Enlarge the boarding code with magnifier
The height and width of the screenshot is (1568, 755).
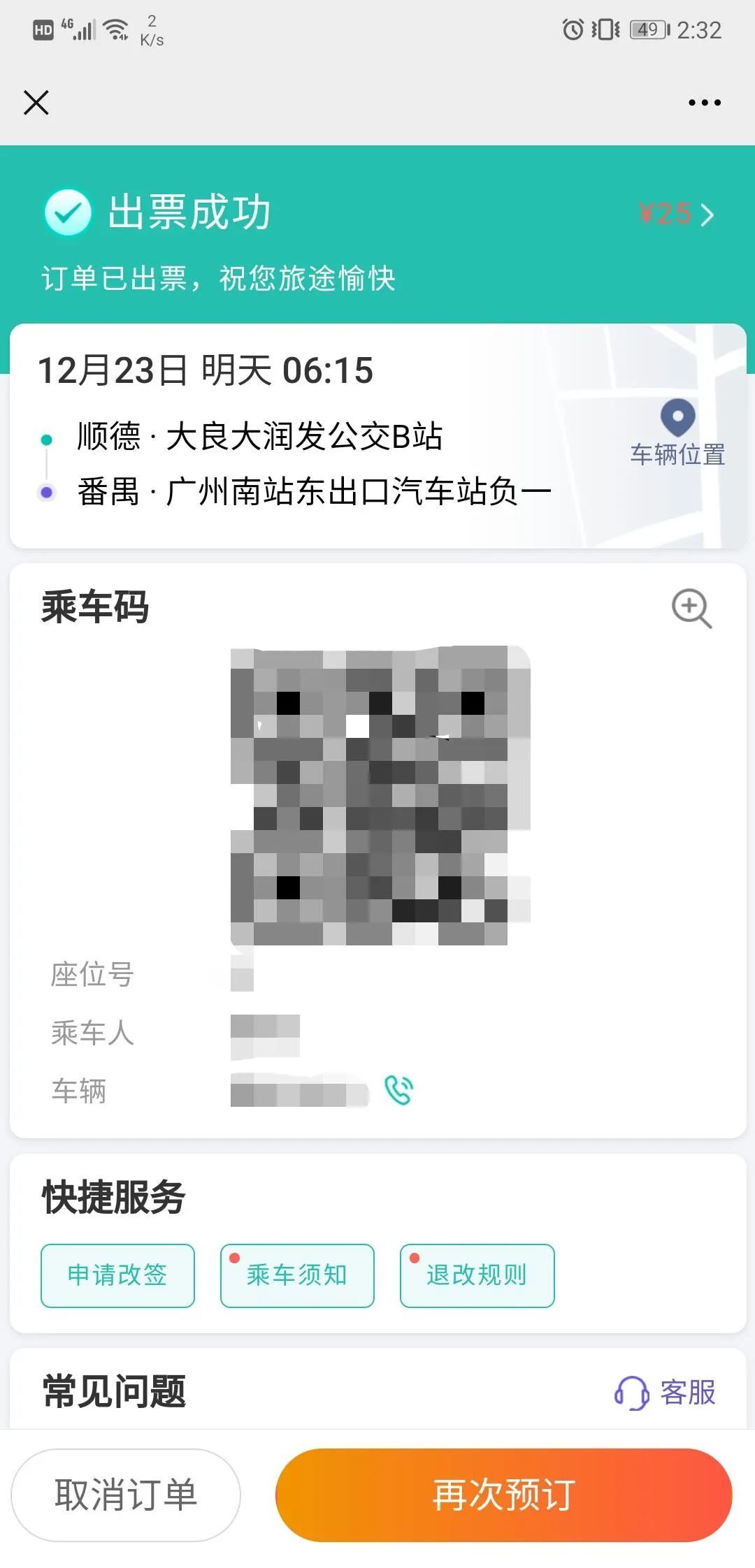point(691,609)
